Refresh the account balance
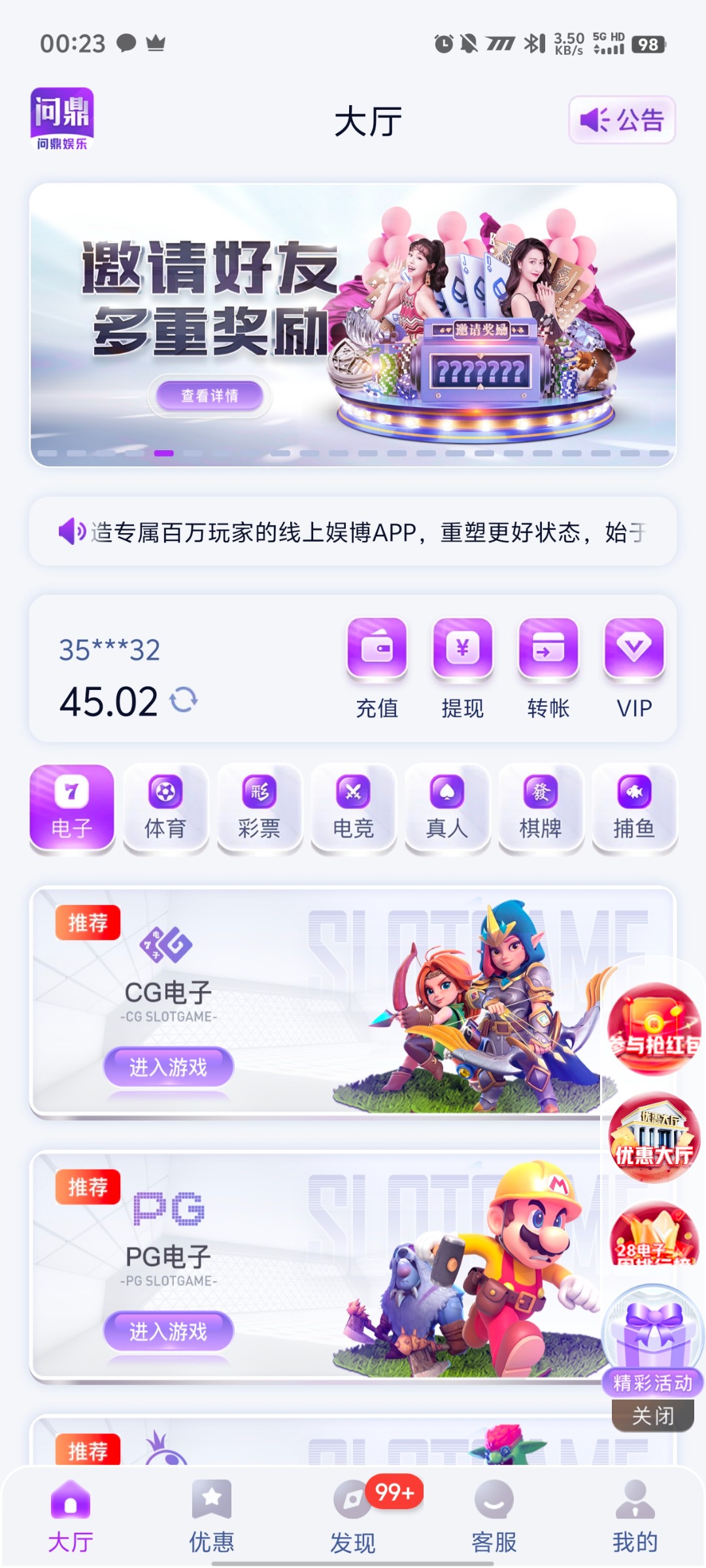Viewport: 706px width, 1568px height. point(184,700)
